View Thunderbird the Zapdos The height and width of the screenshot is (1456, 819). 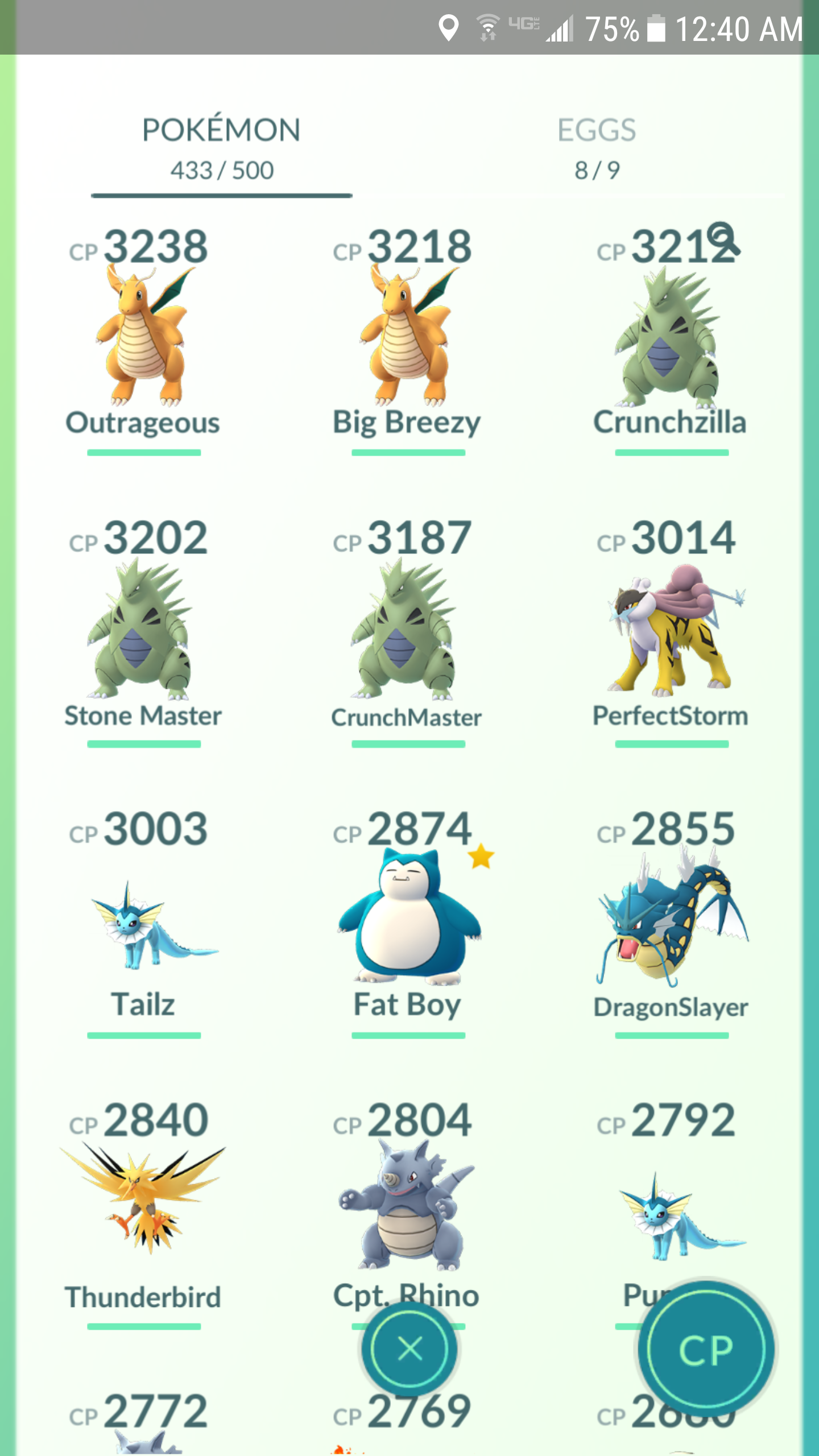click(143, 1214)
